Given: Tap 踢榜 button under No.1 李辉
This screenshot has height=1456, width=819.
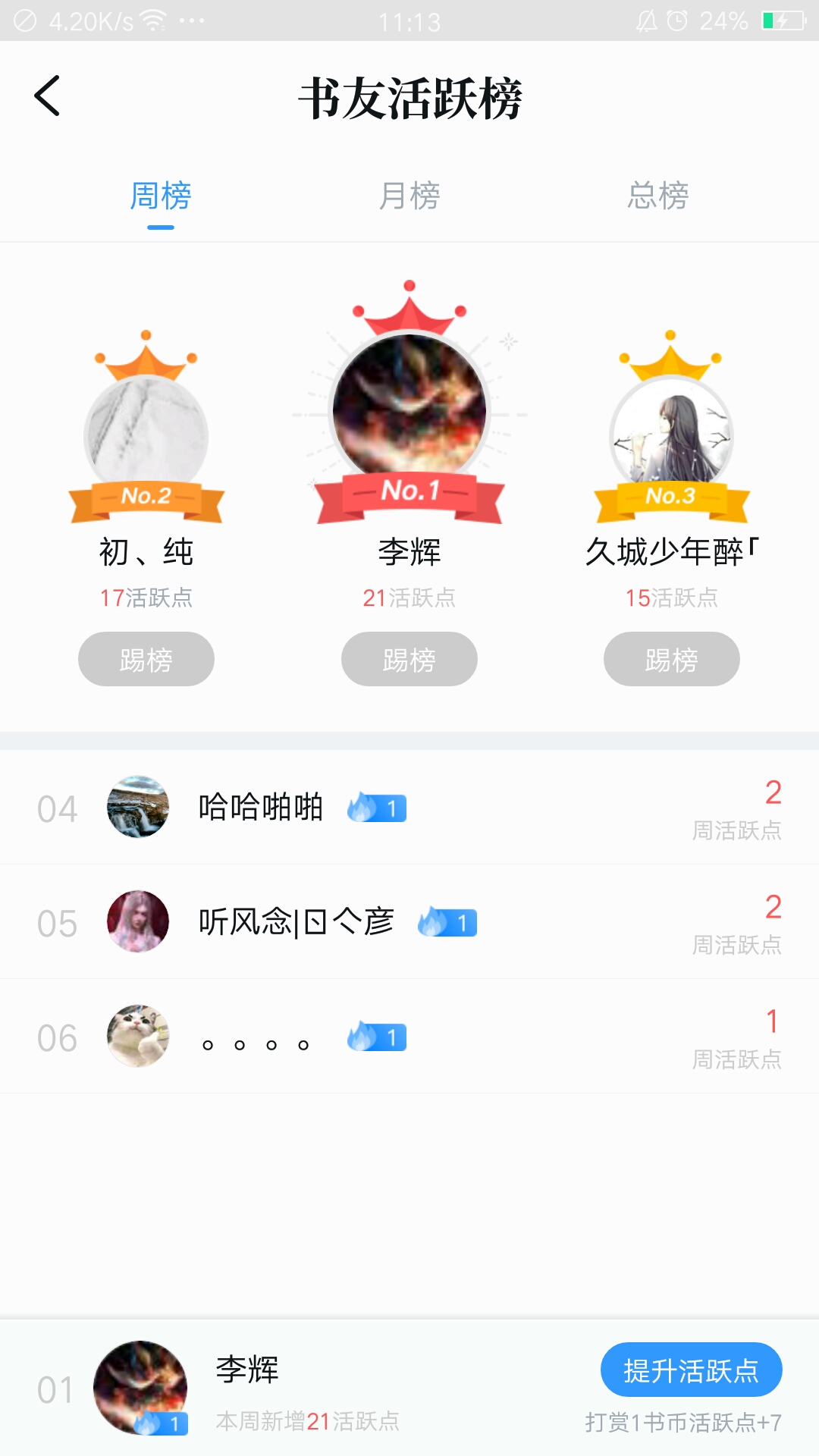Looking at the screenshot, I should pyautogui.click(x=409, y=660).
